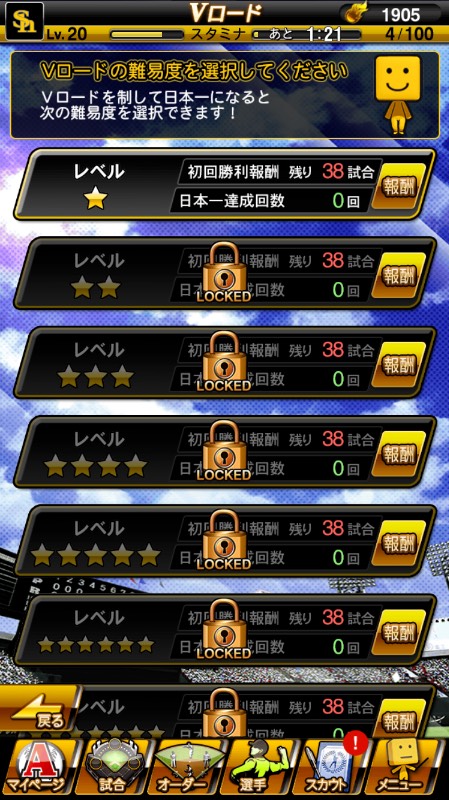Select the one-star レベル difficulty
Screen dimensions: 449x800
point(224,184)
